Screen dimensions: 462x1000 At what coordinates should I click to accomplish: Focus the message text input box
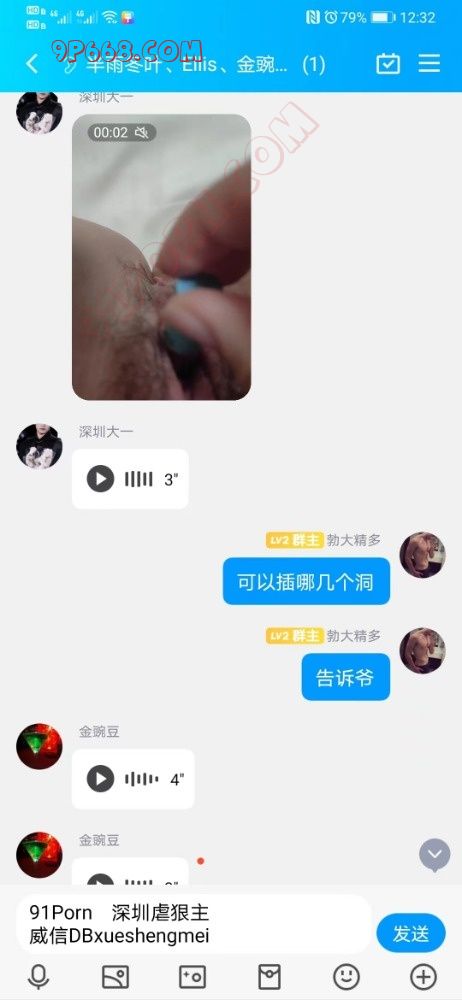click(x=193, y=924)
